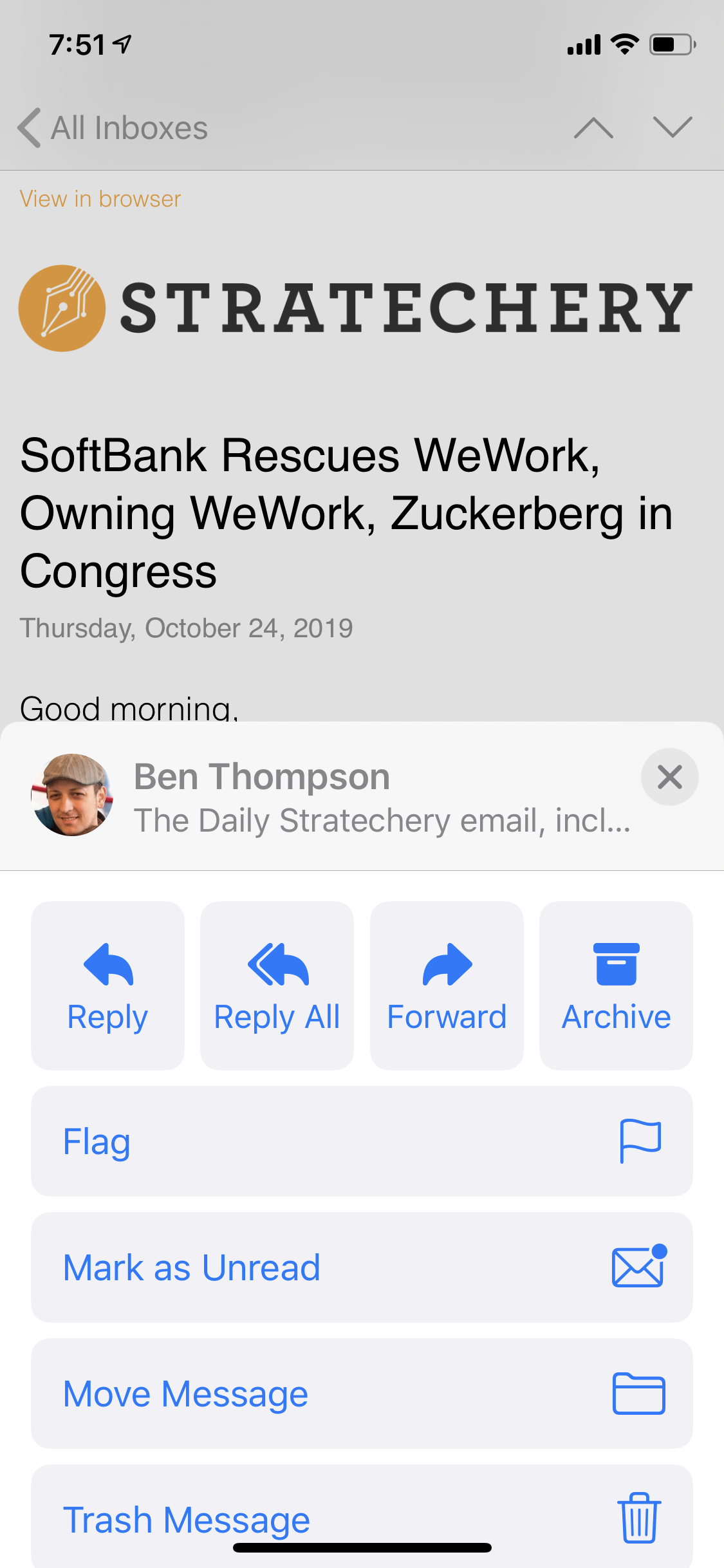Forward this email
This screenshot has width=724, height=1568.
point(447,985)
